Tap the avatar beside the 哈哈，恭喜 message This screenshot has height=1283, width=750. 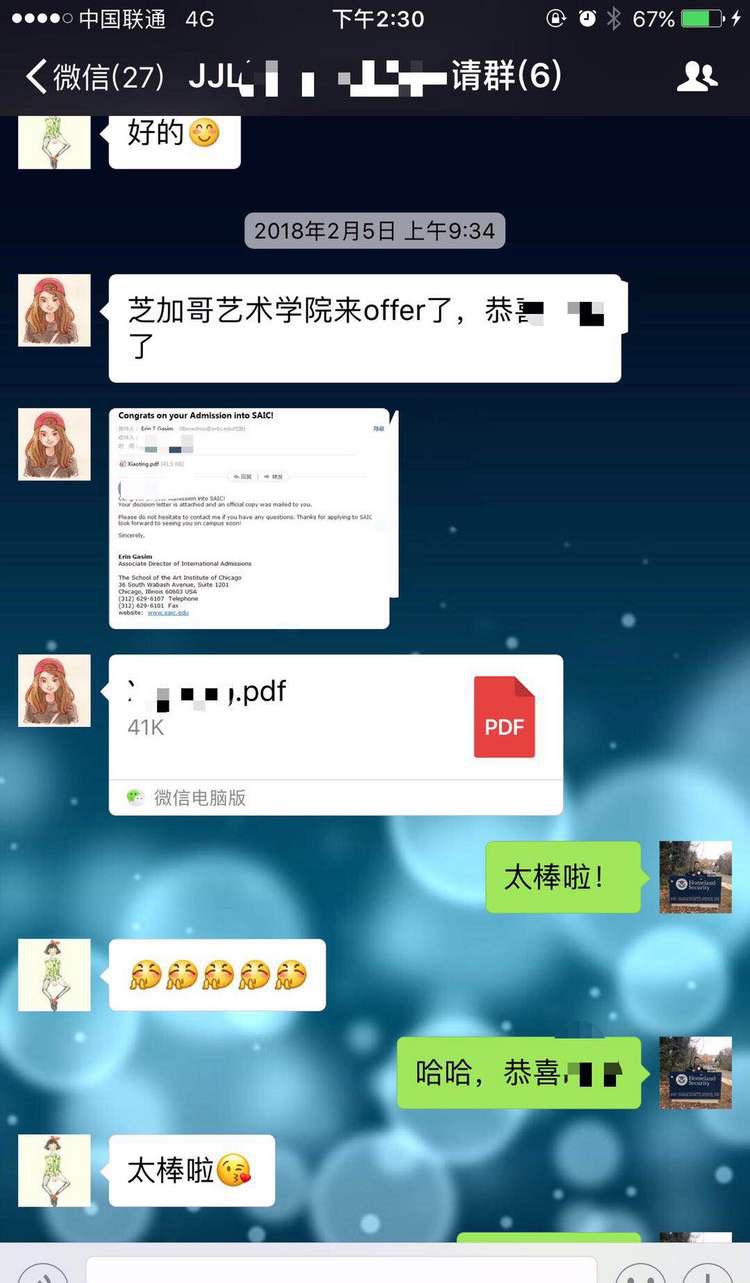695,1073
